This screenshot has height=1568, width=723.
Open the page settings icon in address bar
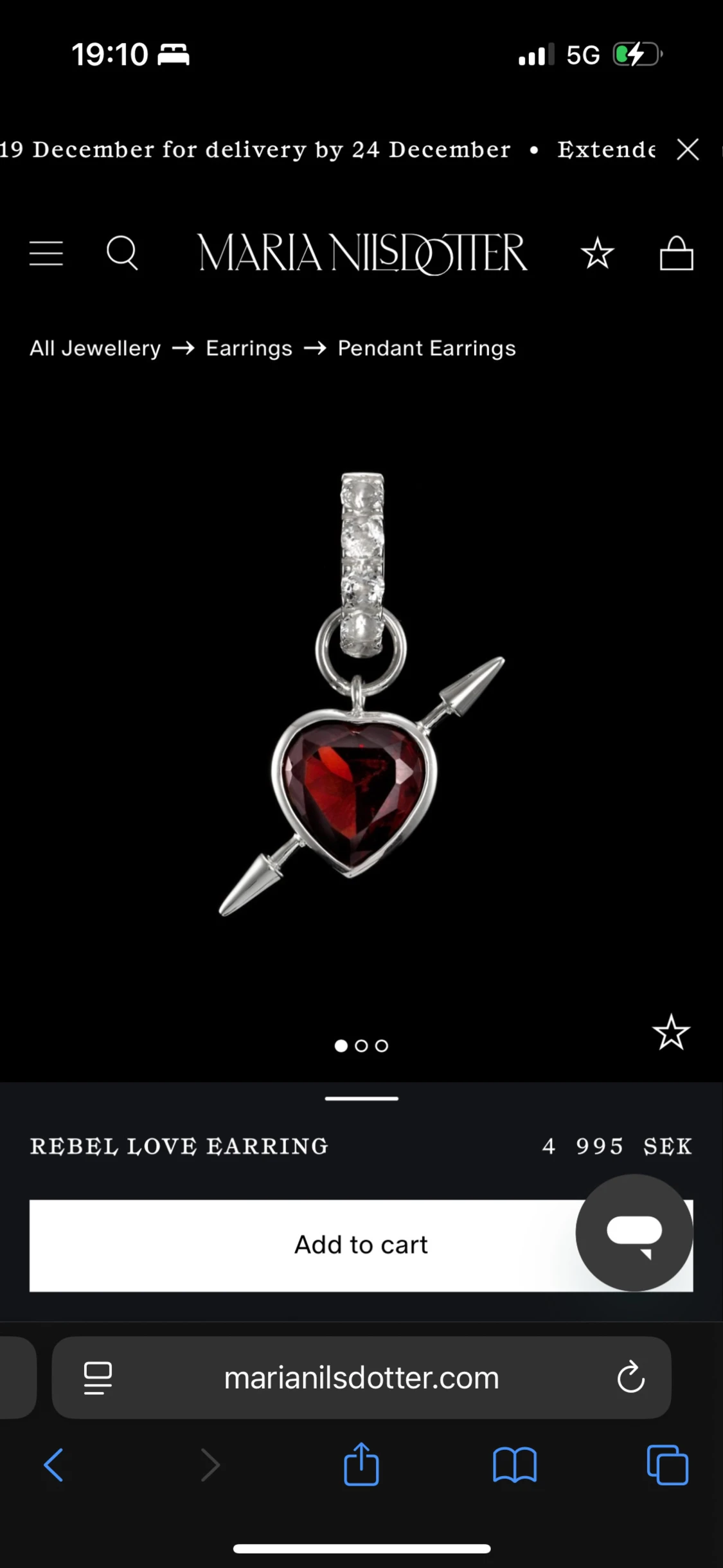click(x=98, y=1378)
